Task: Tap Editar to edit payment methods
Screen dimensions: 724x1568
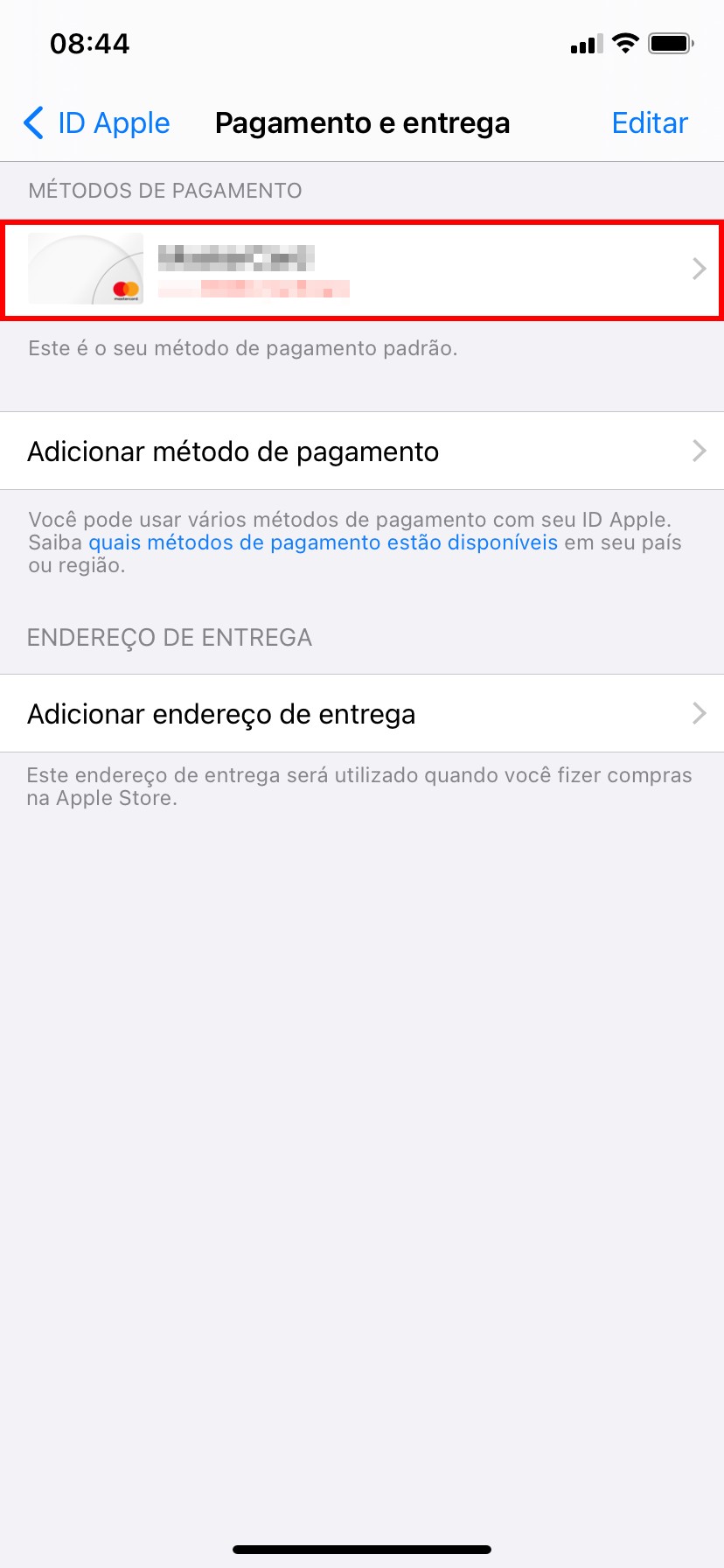Action: 649,123
